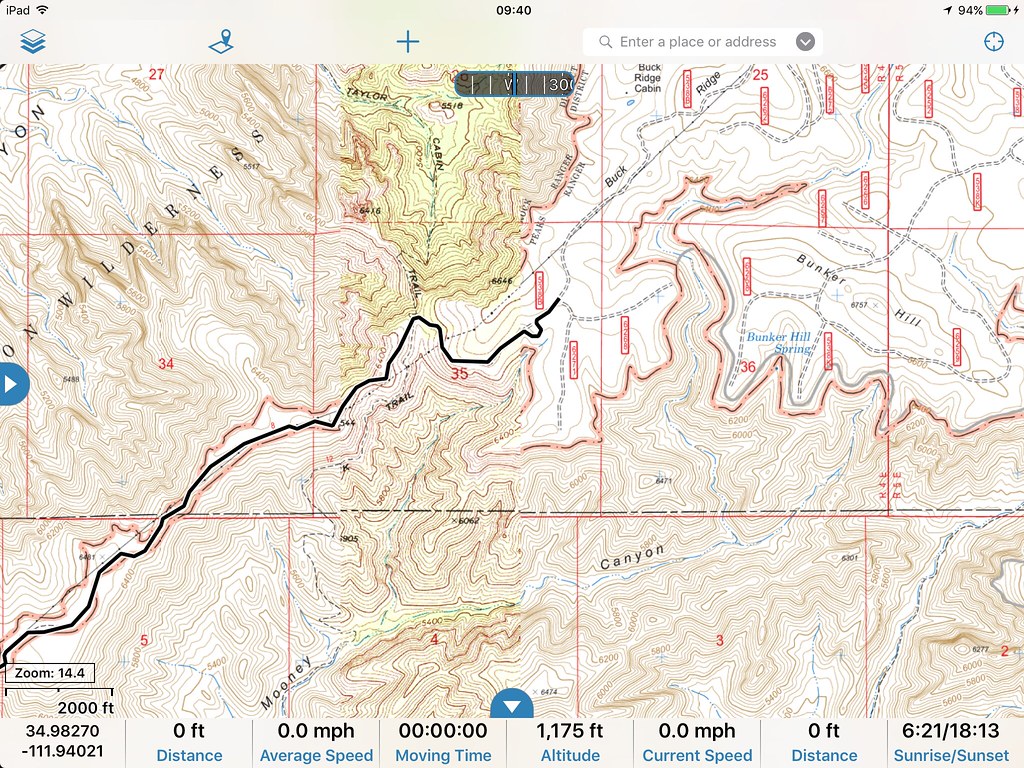Tap the Altitude stat tile
This screenshot has width=1024, height=768.
(x=569, y=743)
